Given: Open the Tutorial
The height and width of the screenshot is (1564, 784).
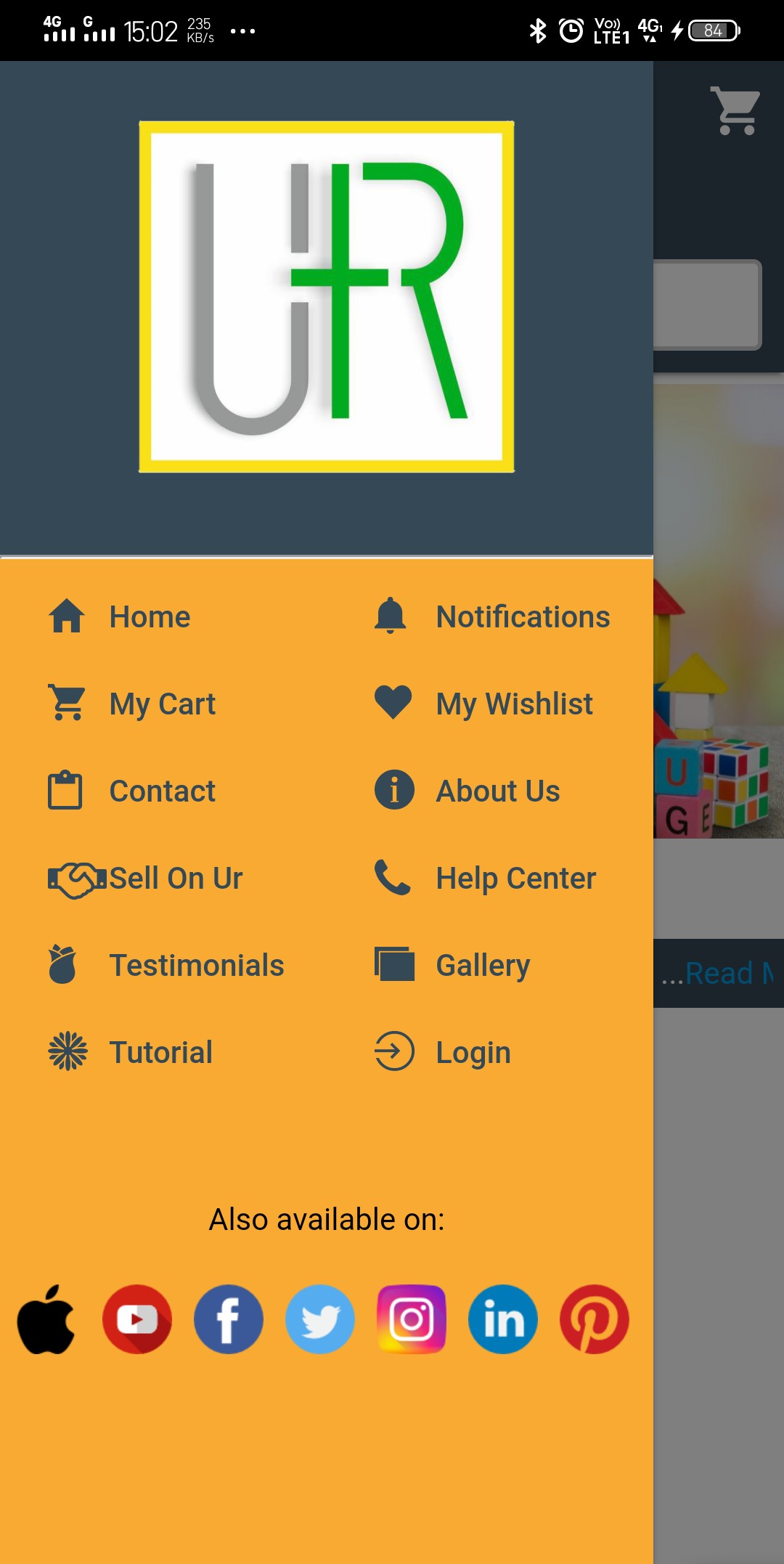Looking at the screenshot, I should tap(160, 1053).
